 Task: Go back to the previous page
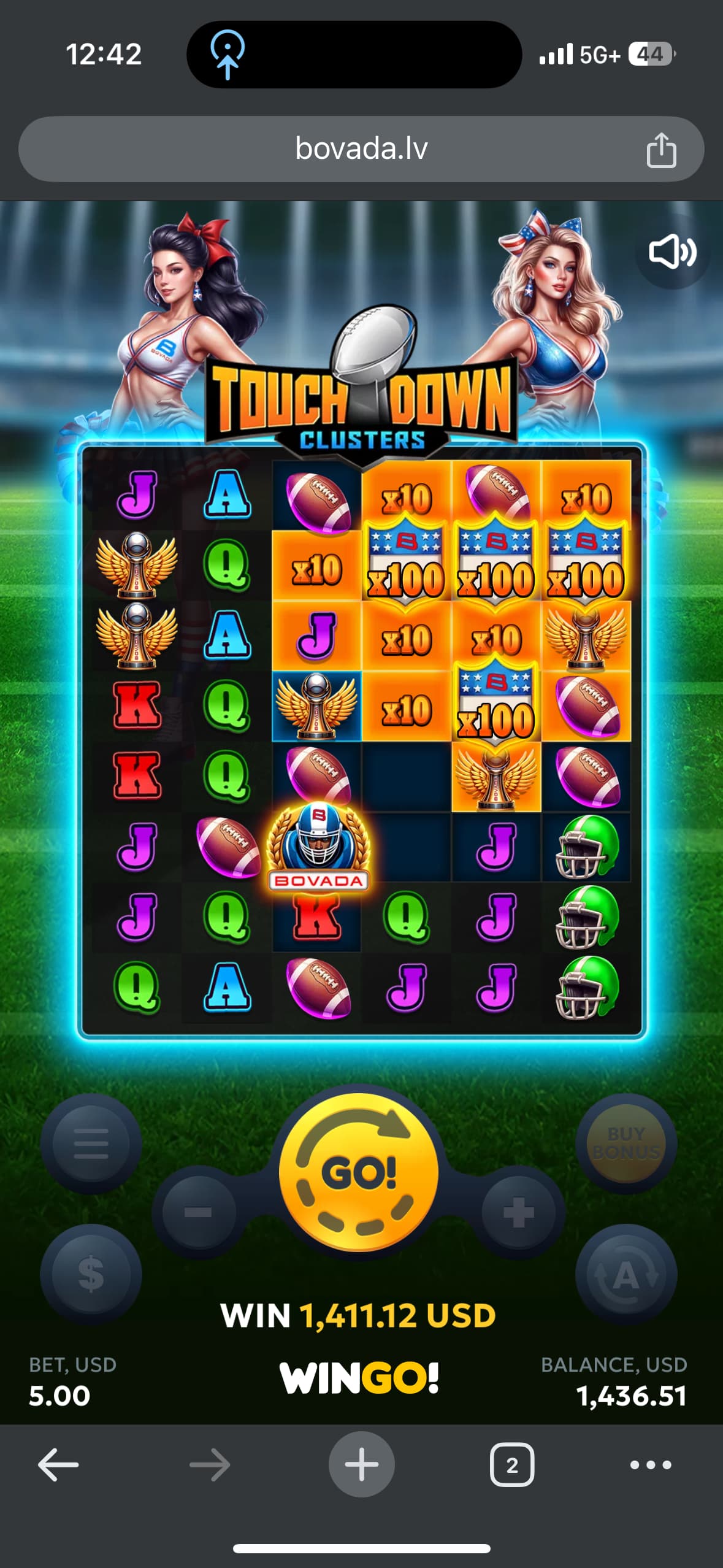coord(58,1464)
